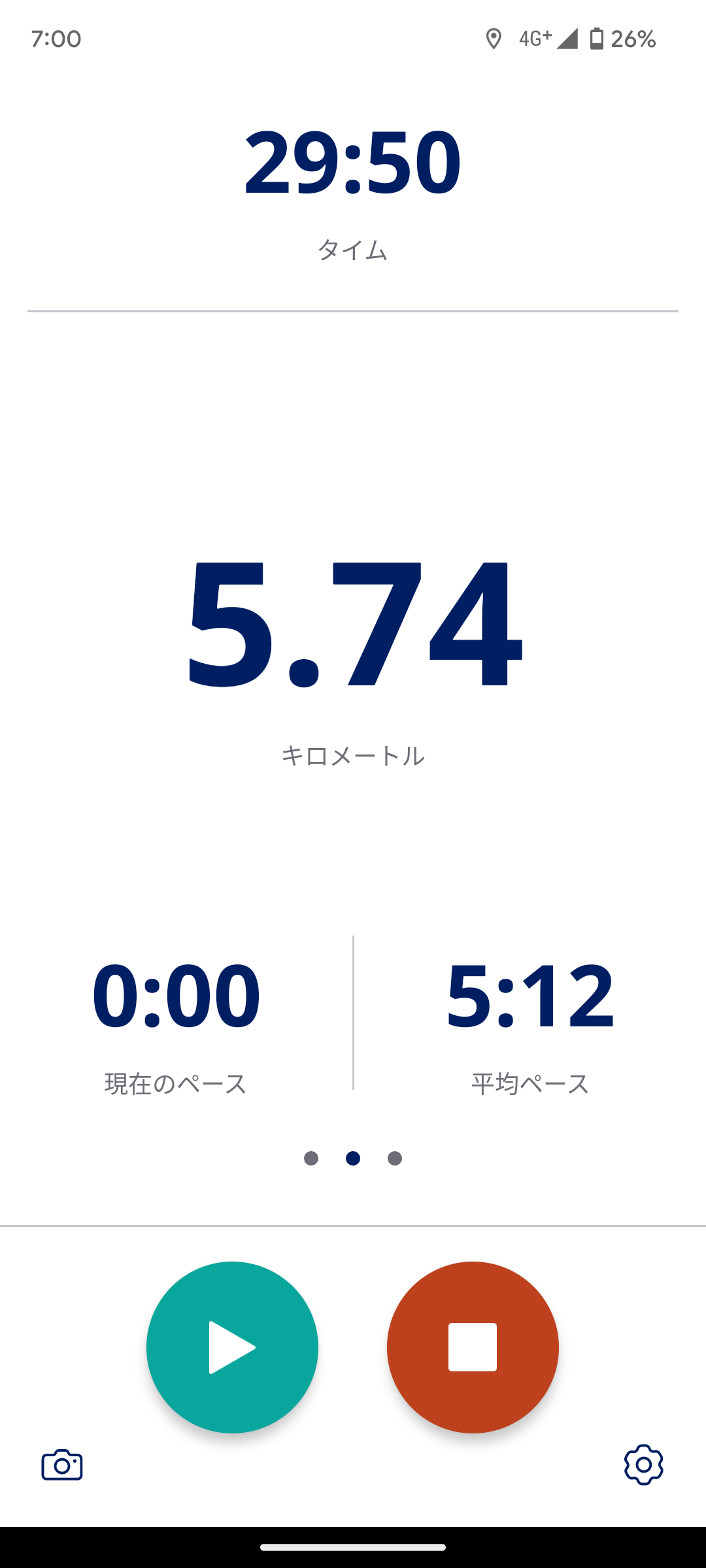Open workout settings gear
706x1568 pixels.
643,1465
